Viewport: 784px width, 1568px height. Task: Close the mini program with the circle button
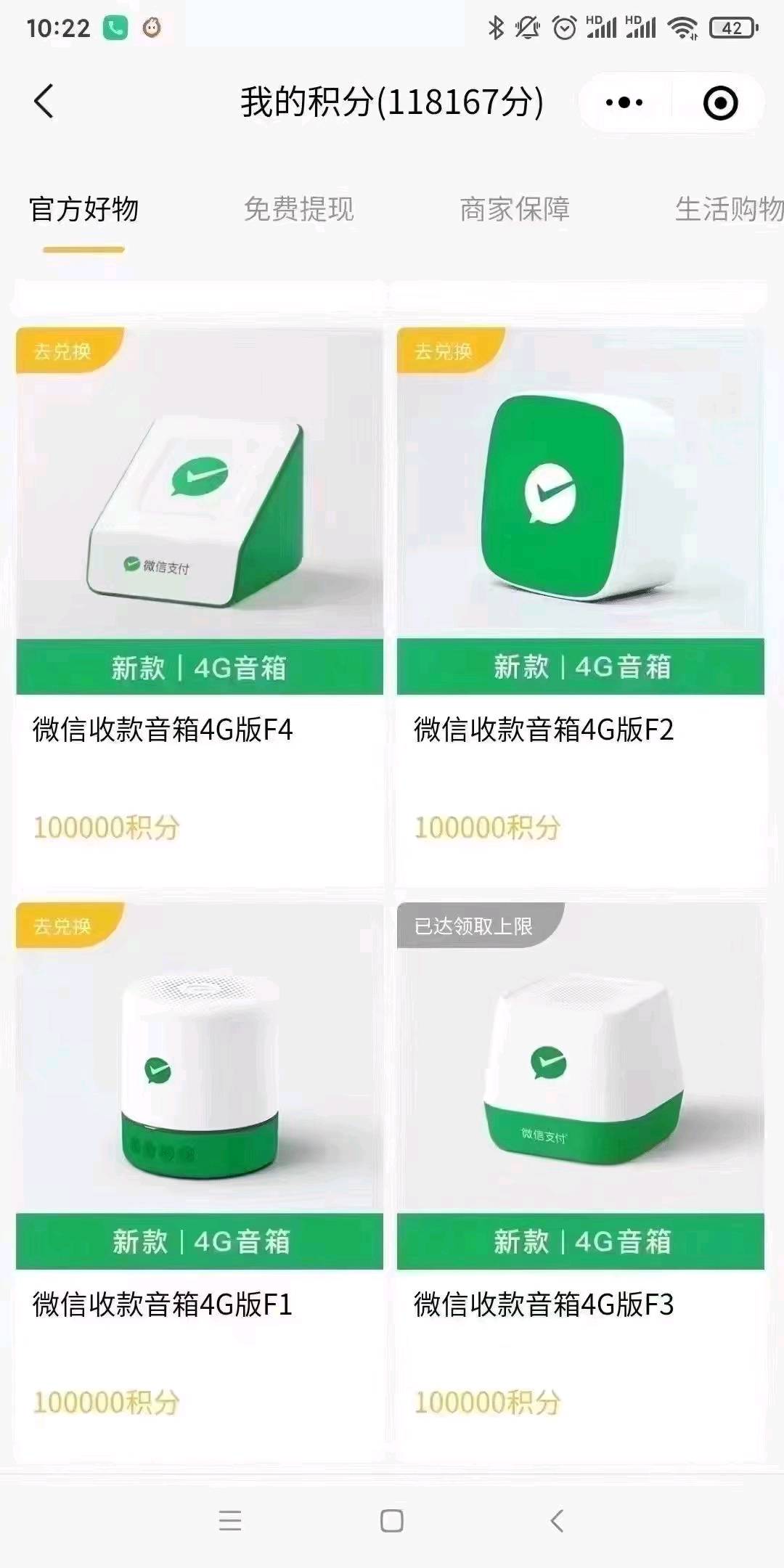click(720, 102)
